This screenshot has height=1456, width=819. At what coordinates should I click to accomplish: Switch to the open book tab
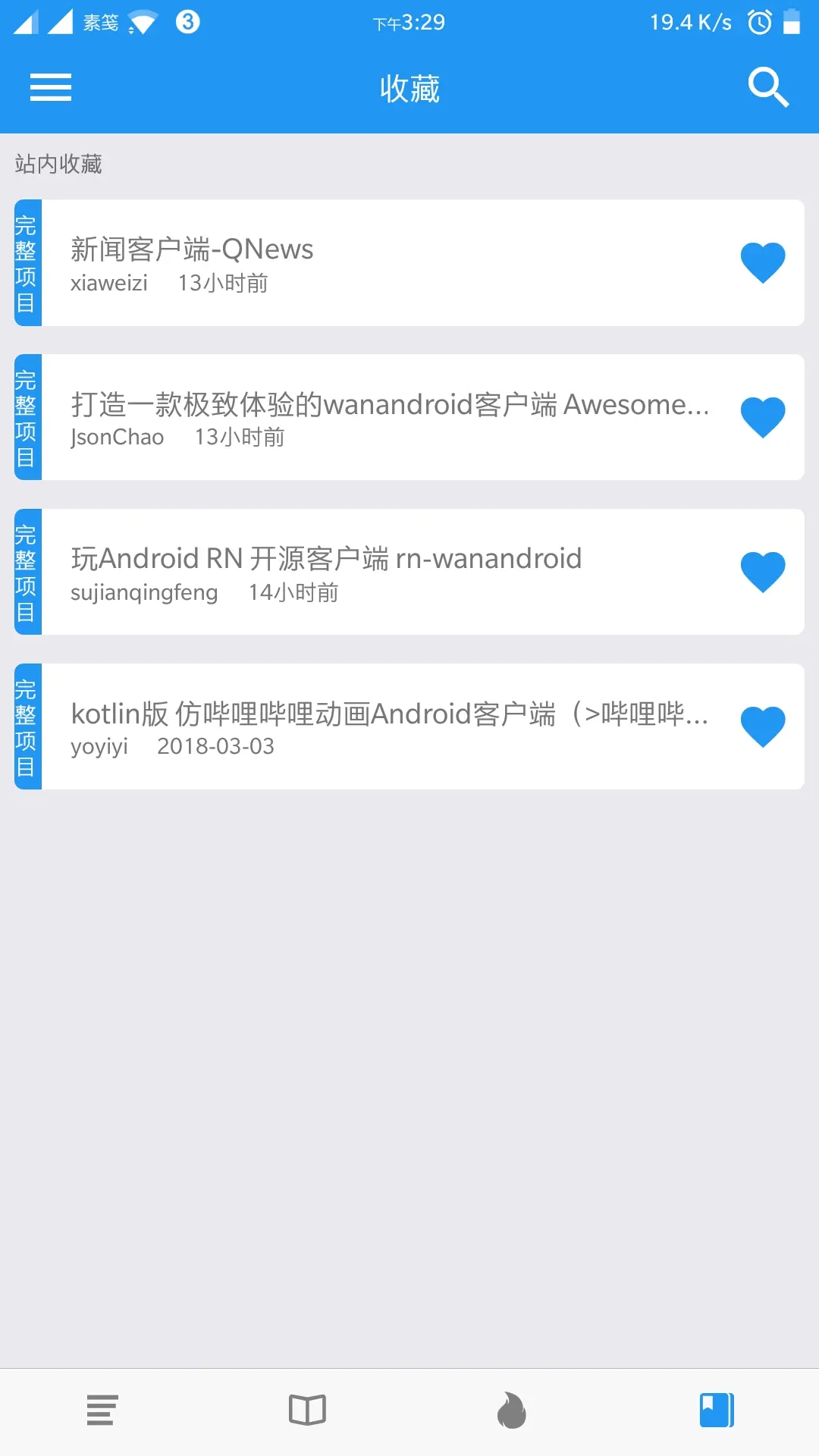coord(307,1410)
